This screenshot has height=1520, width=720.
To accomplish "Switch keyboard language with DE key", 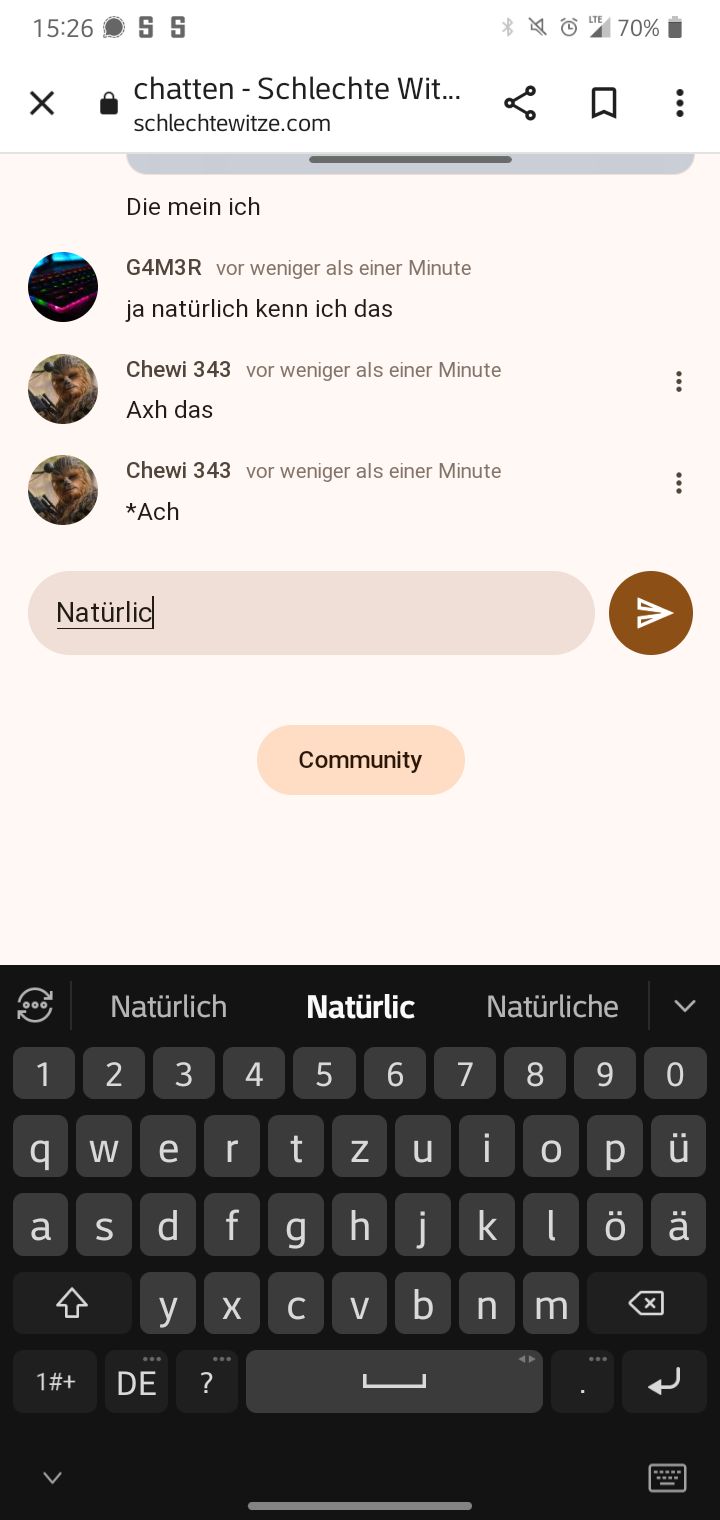I will tap(137, 1382).
